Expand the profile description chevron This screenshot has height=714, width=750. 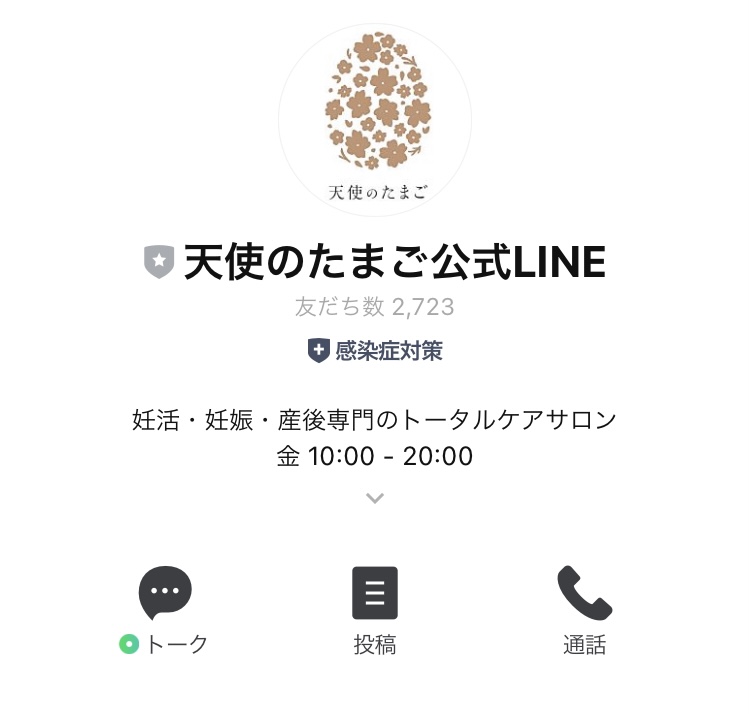pos(375,498)
